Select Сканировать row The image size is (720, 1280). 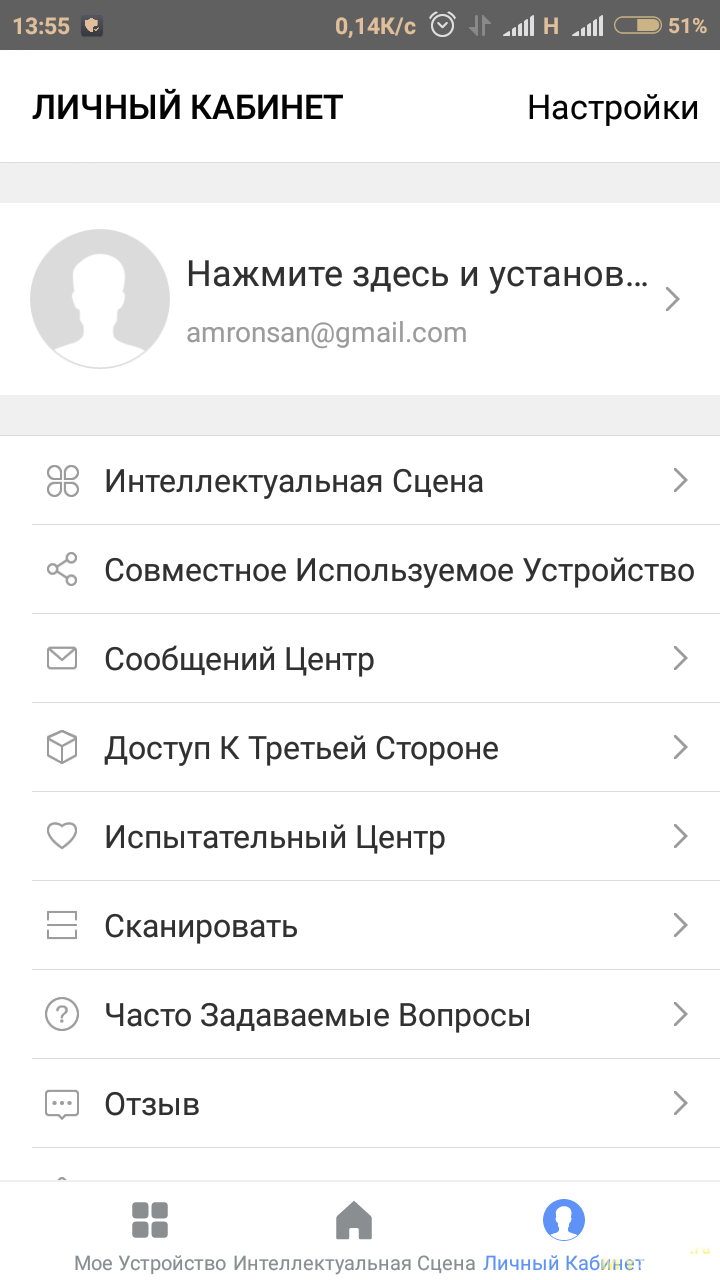coord(360,926)
